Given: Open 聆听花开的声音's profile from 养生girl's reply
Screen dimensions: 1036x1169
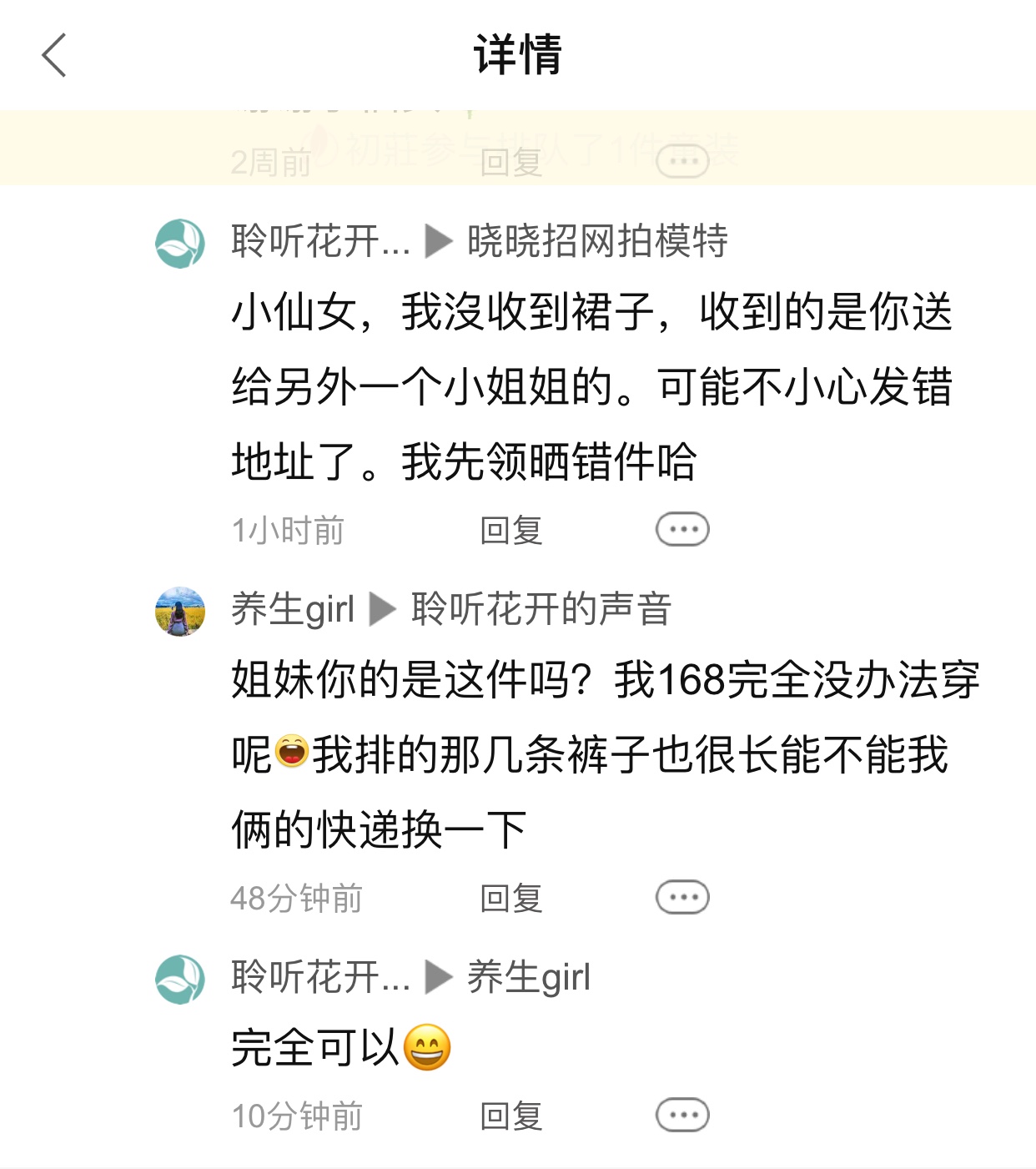Looking at the screenshot, I should (541, 609).
